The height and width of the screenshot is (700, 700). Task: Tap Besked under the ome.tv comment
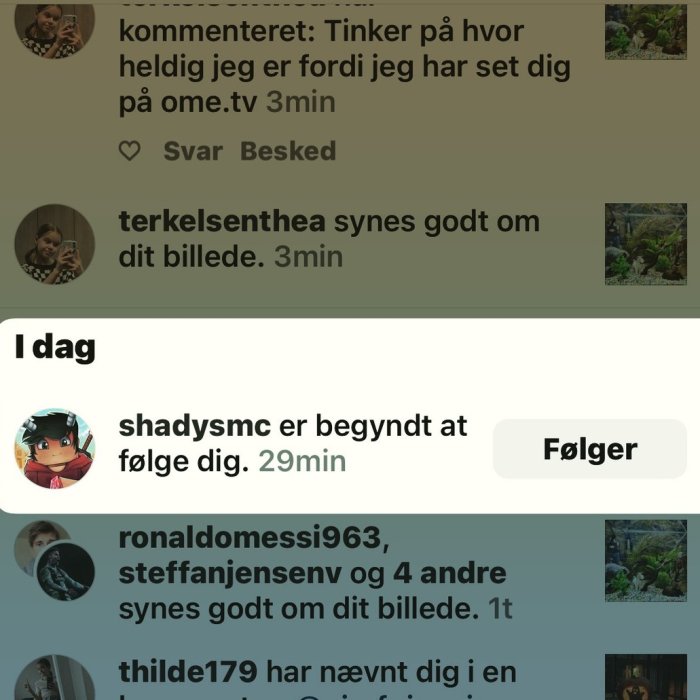point(288,152)
